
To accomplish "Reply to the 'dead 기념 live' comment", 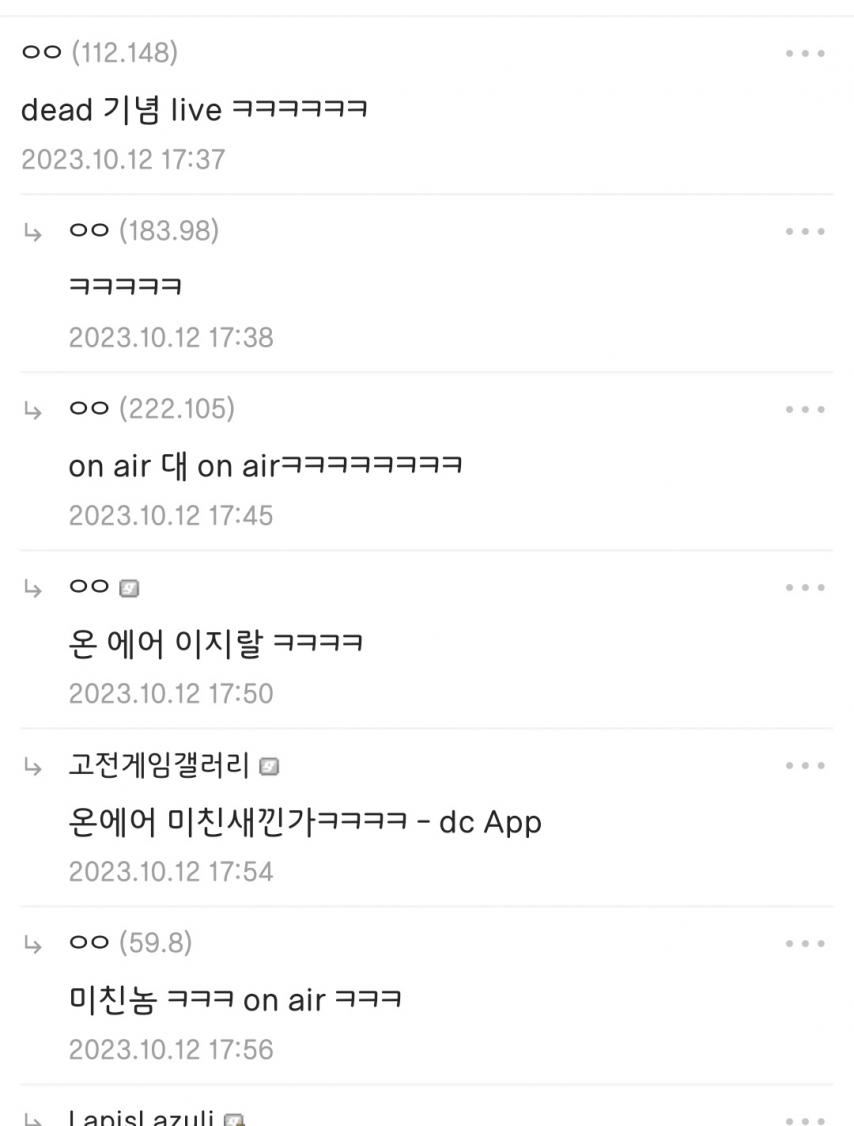I will pyautogui.click(x=194, y=109).
